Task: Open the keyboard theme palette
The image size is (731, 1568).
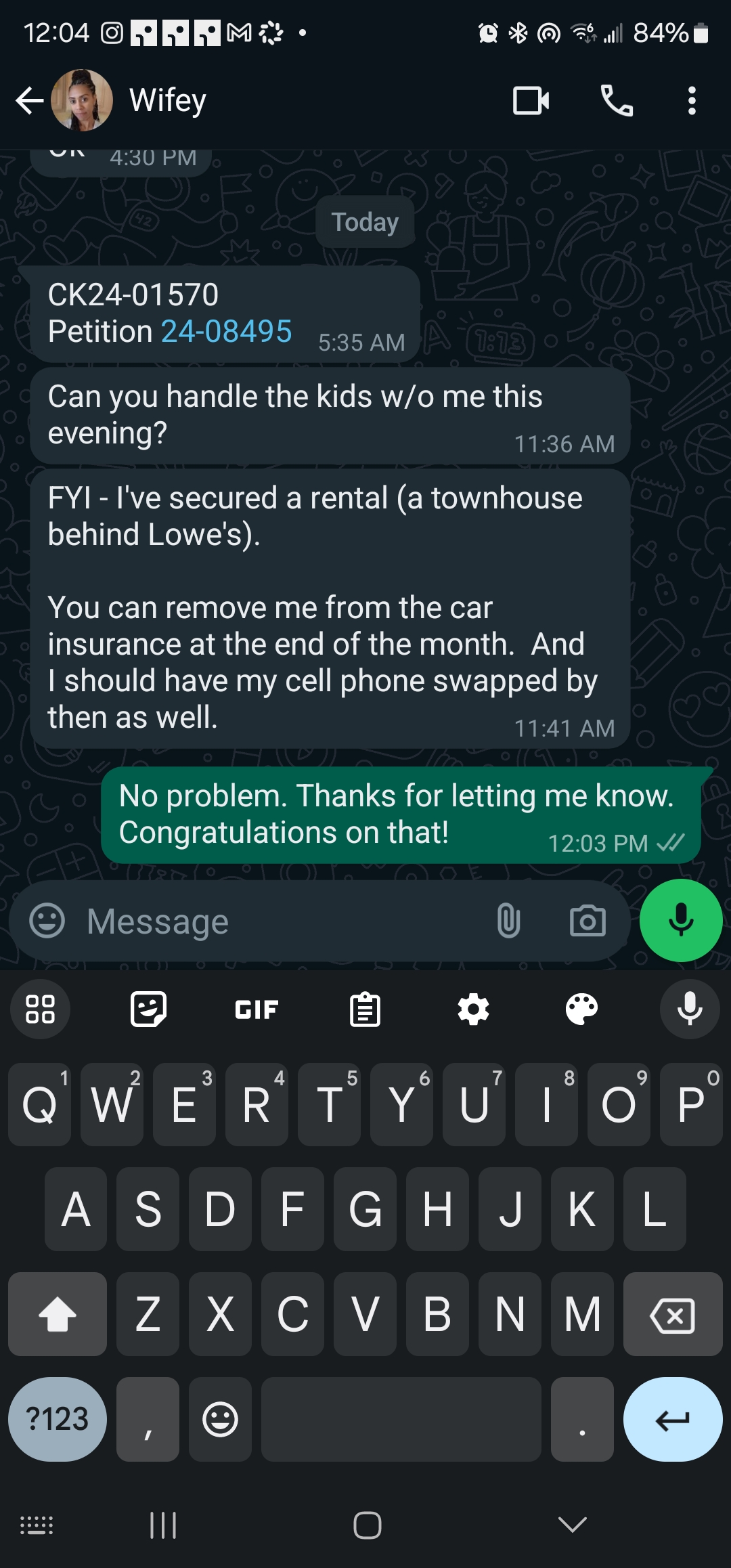Action: click(x=581, y=1009)
